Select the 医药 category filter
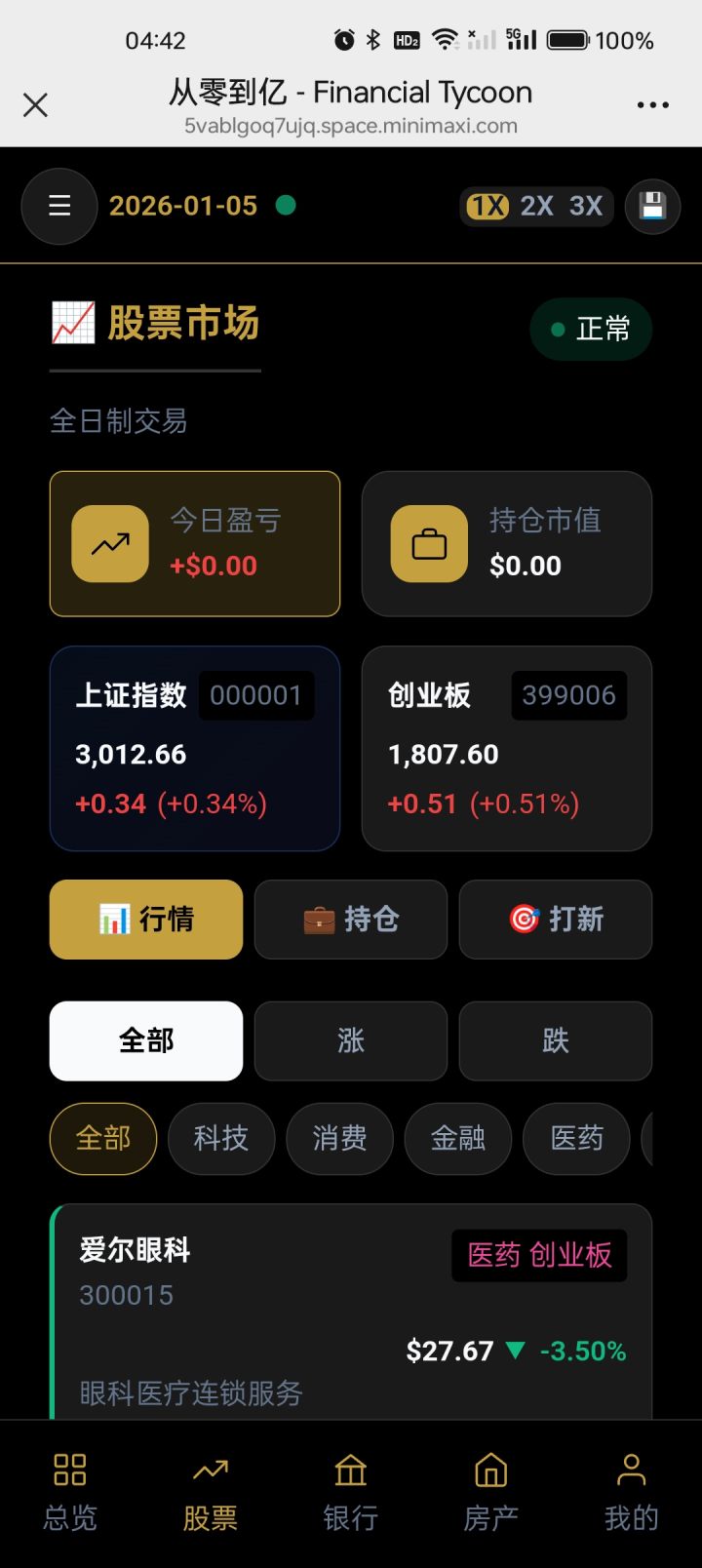Screen dimensions: 702x1568 [x=575, y=1139]
